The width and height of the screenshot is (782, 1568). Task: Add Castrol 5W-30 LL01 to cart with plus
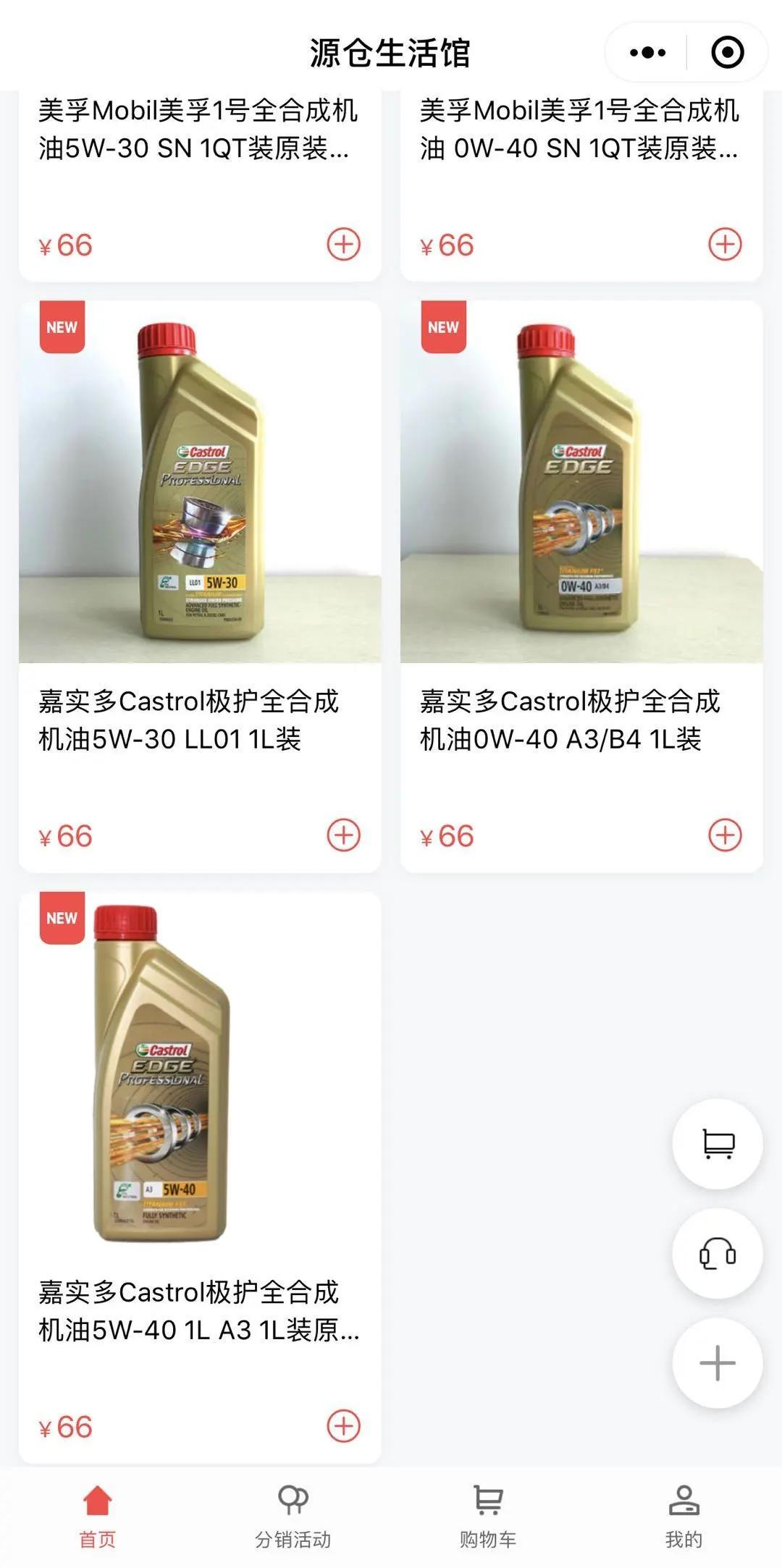(345, 834)
